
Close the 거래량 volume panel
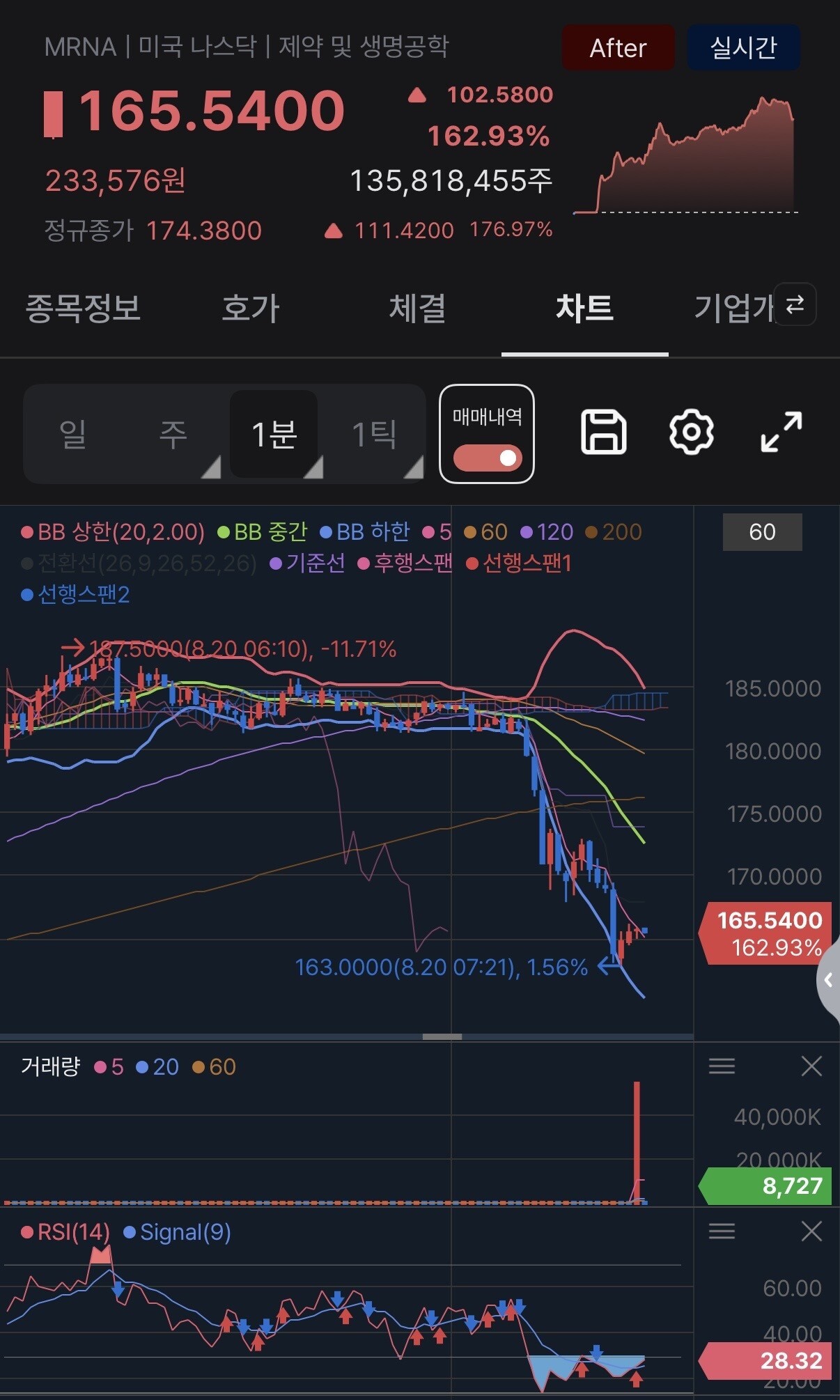click(x=811, y=1066)
